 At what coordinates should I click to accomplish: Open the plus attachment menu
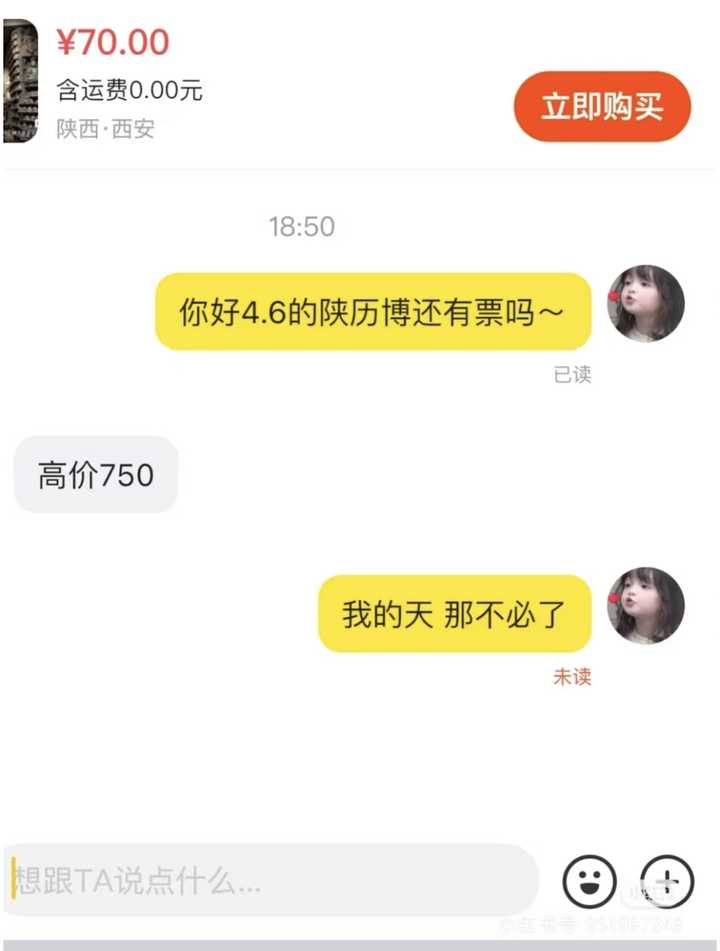tap(666, 881)
